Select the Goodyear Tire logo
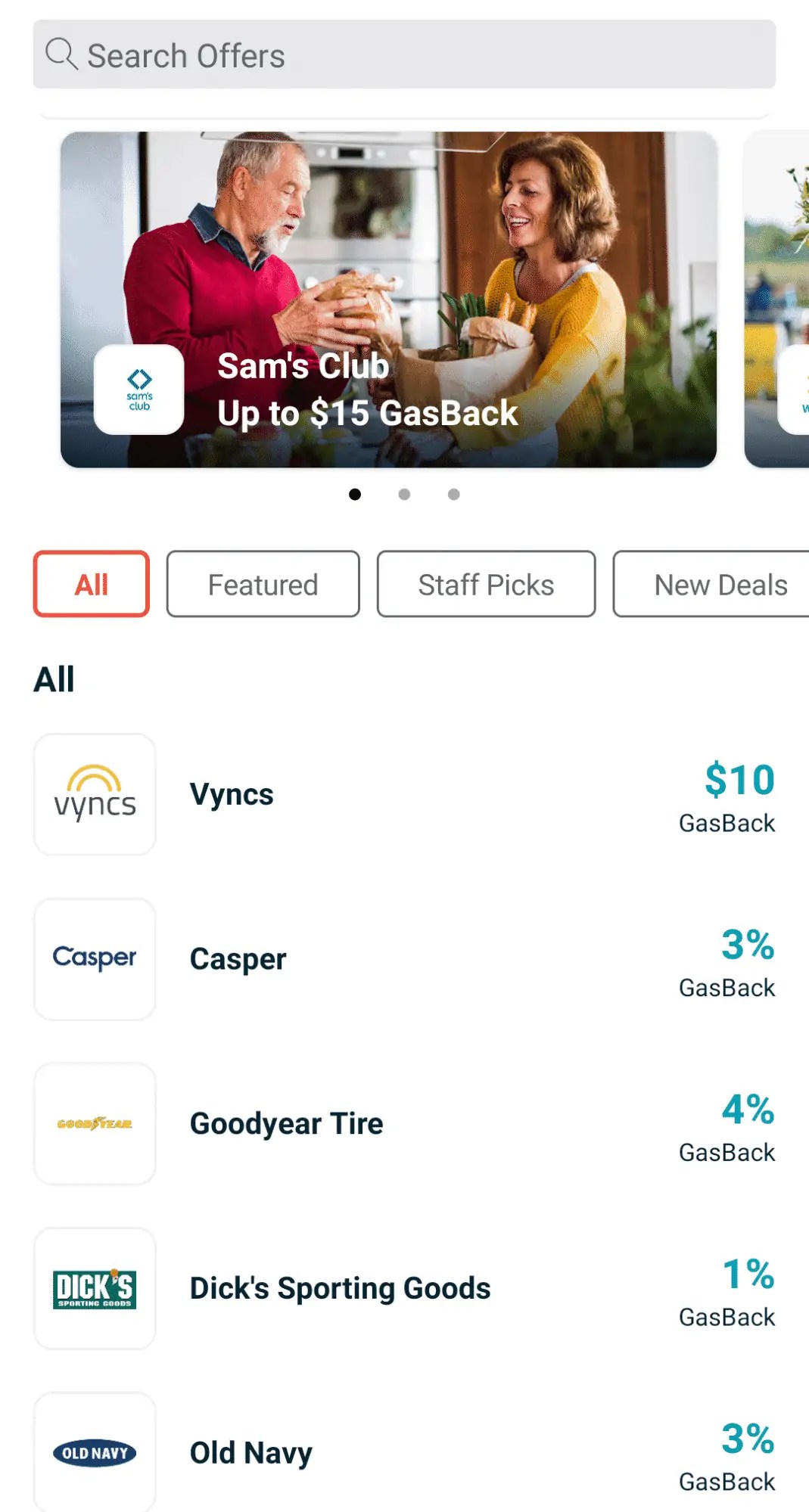Screen dimensions: 809x1512 tap(94, 1123)
